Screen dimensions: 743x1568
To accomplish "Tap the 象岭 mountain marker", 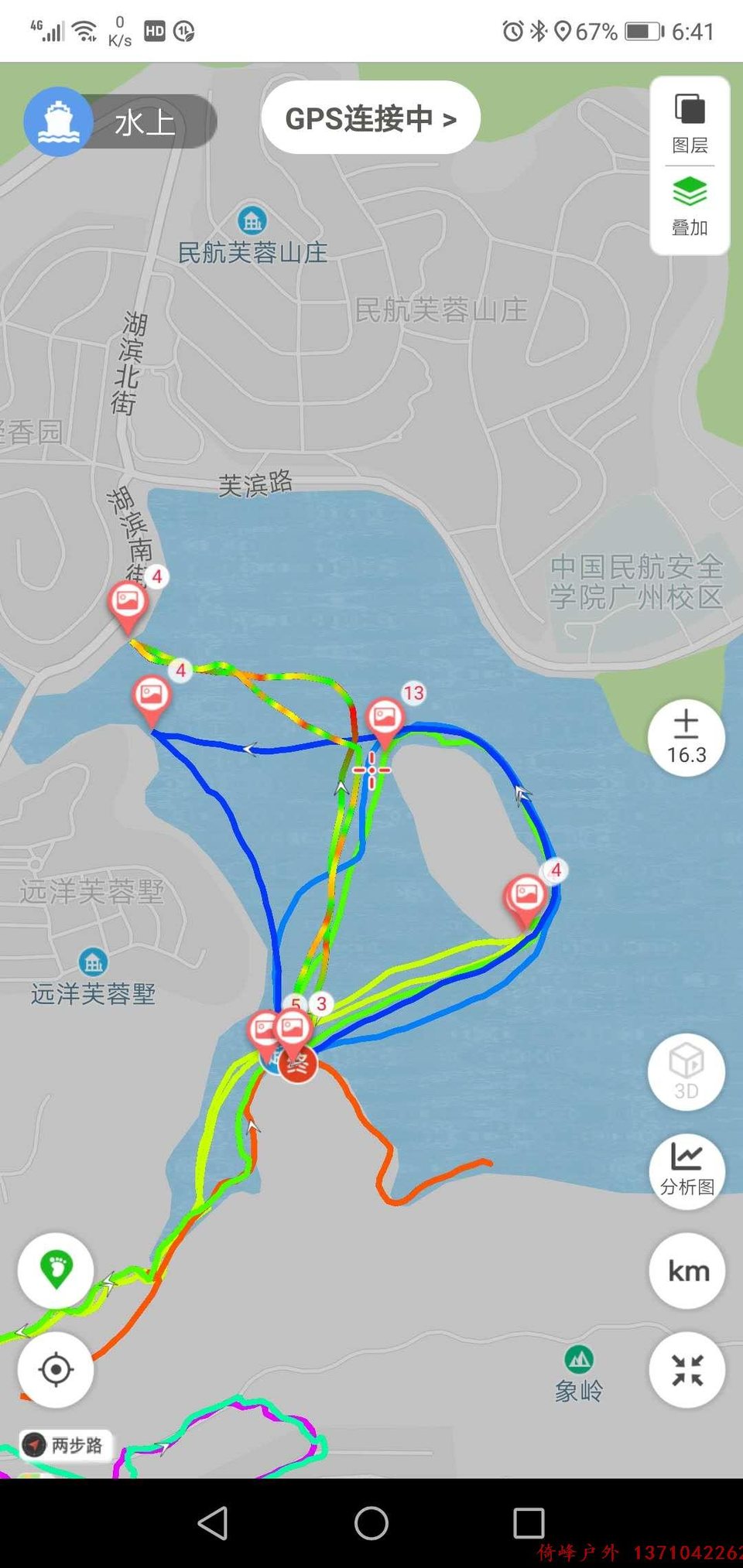I will (579, 1359).
